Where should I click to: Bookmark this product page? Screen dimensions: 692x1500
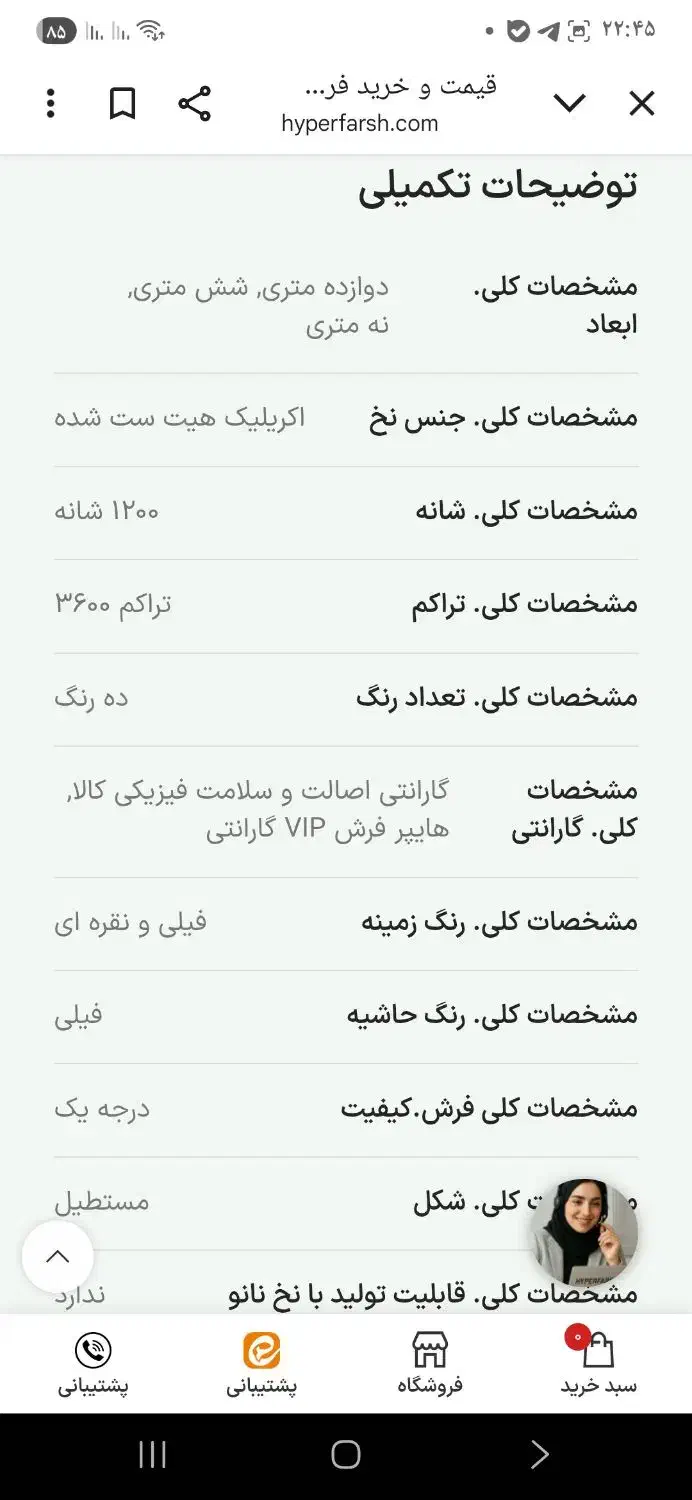(122, 104)
